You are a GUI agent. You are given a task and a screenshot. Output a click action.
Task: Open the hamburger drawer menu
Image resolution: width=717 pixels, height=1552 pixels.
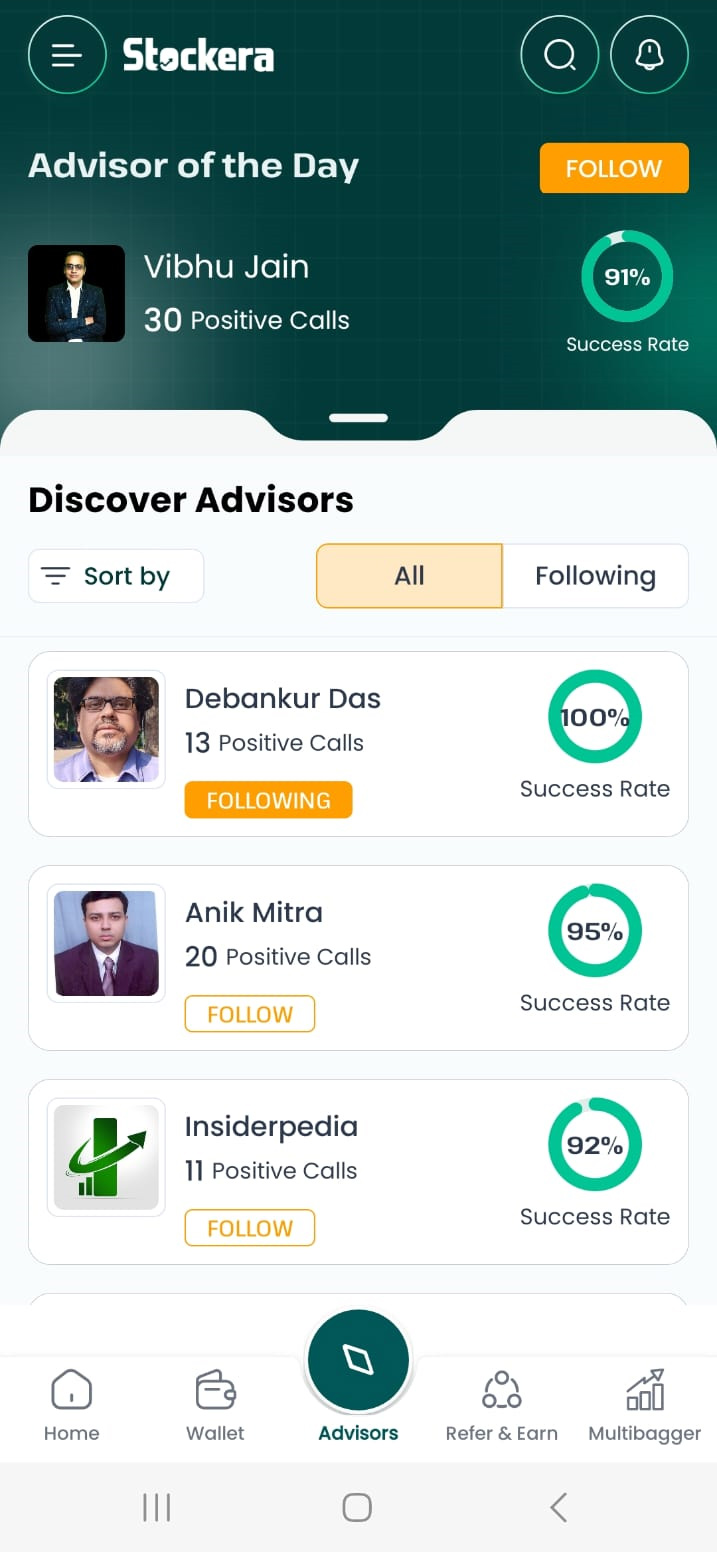point(67,55)
